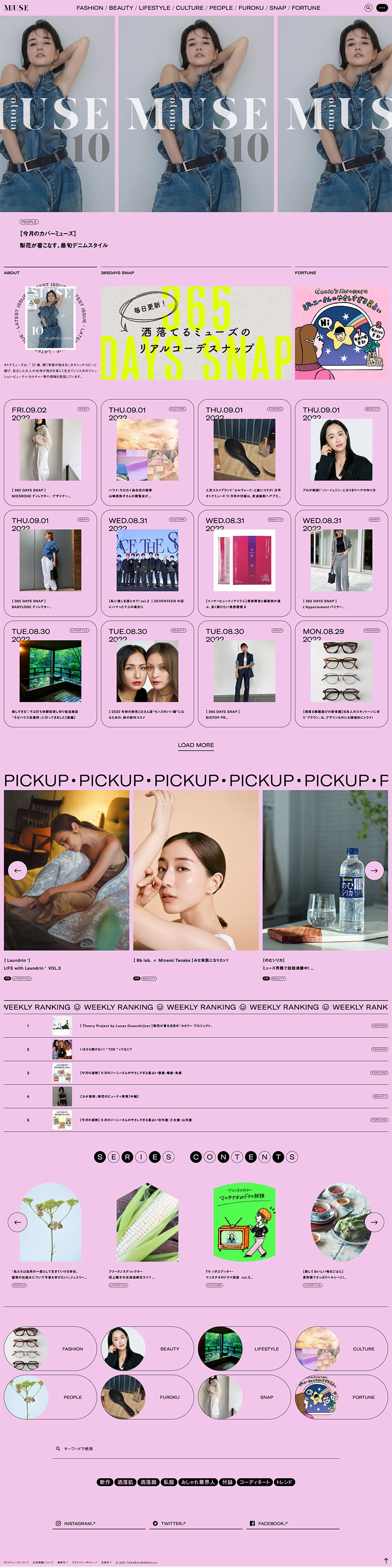Tap LOAD MORE to show more articles

[x=196, y=745]
